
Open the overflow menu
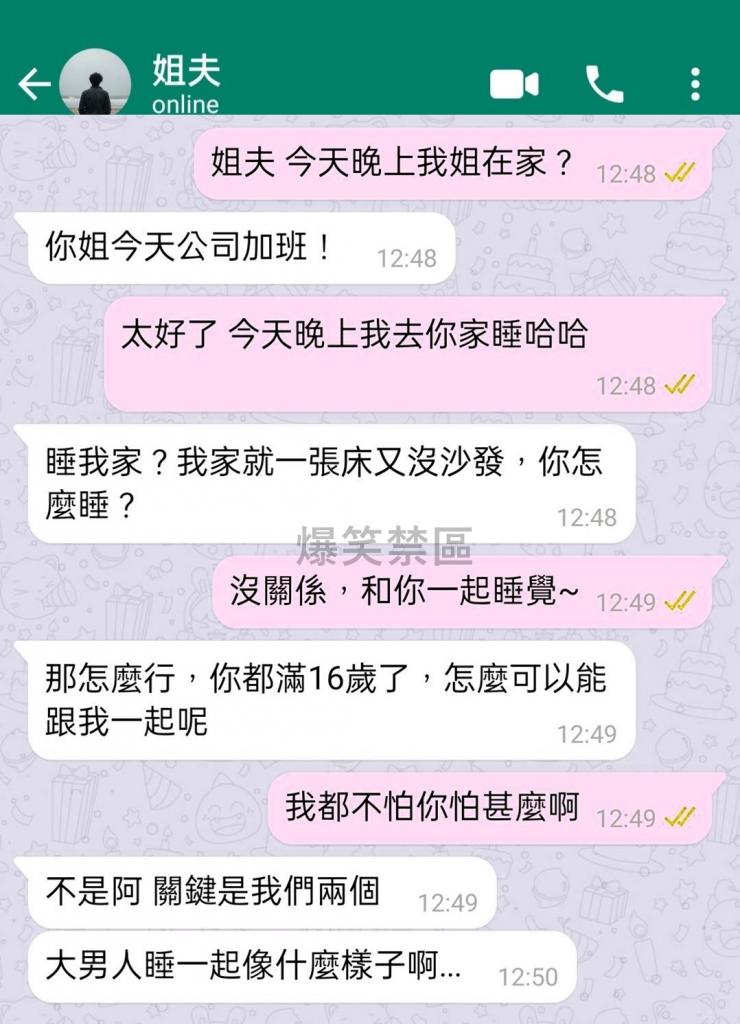695,84
